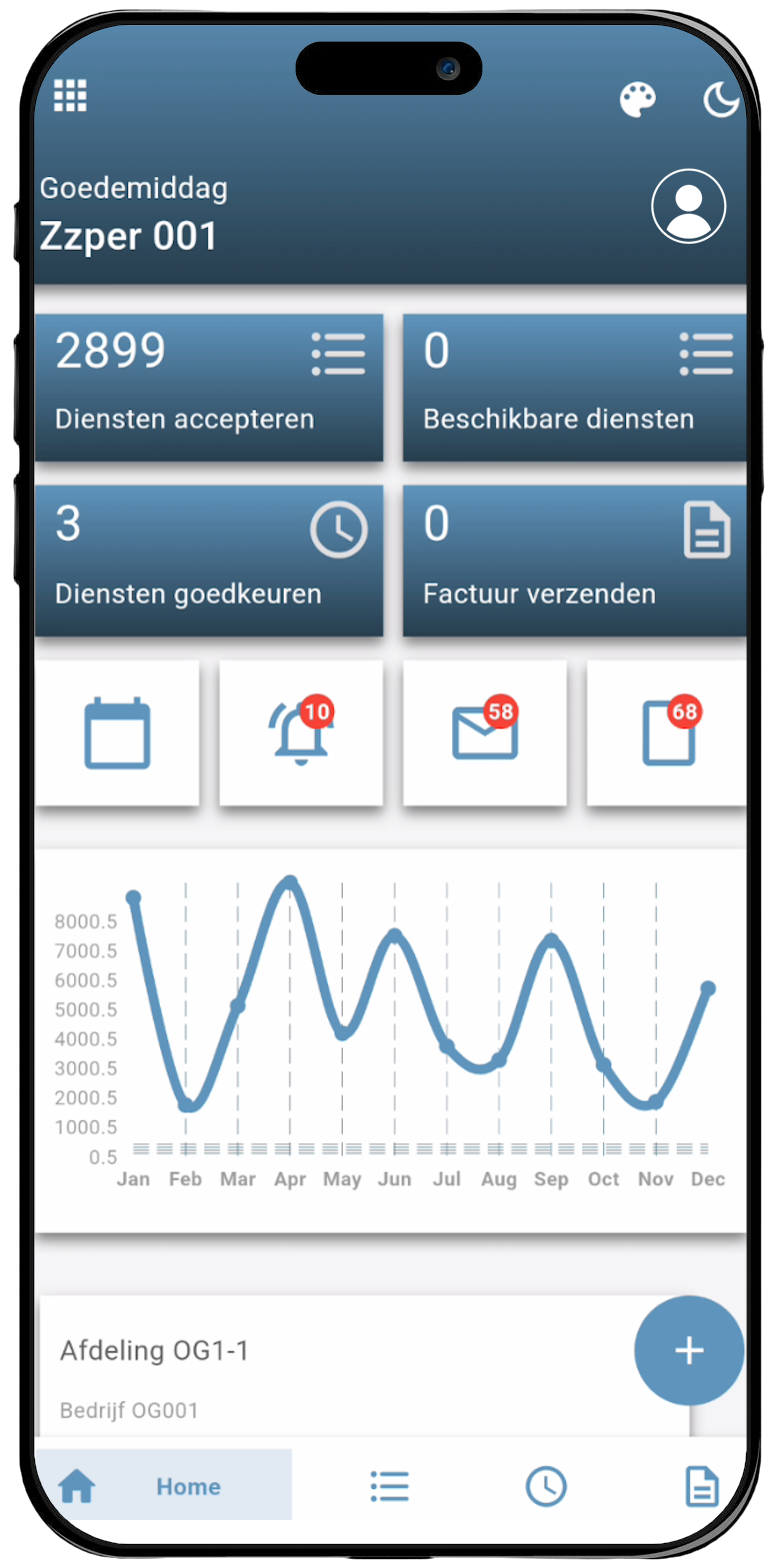Viewport: 777px width, 1568px height.
Task: Open the color palette theme picker
Action: (x=637, y=99)
